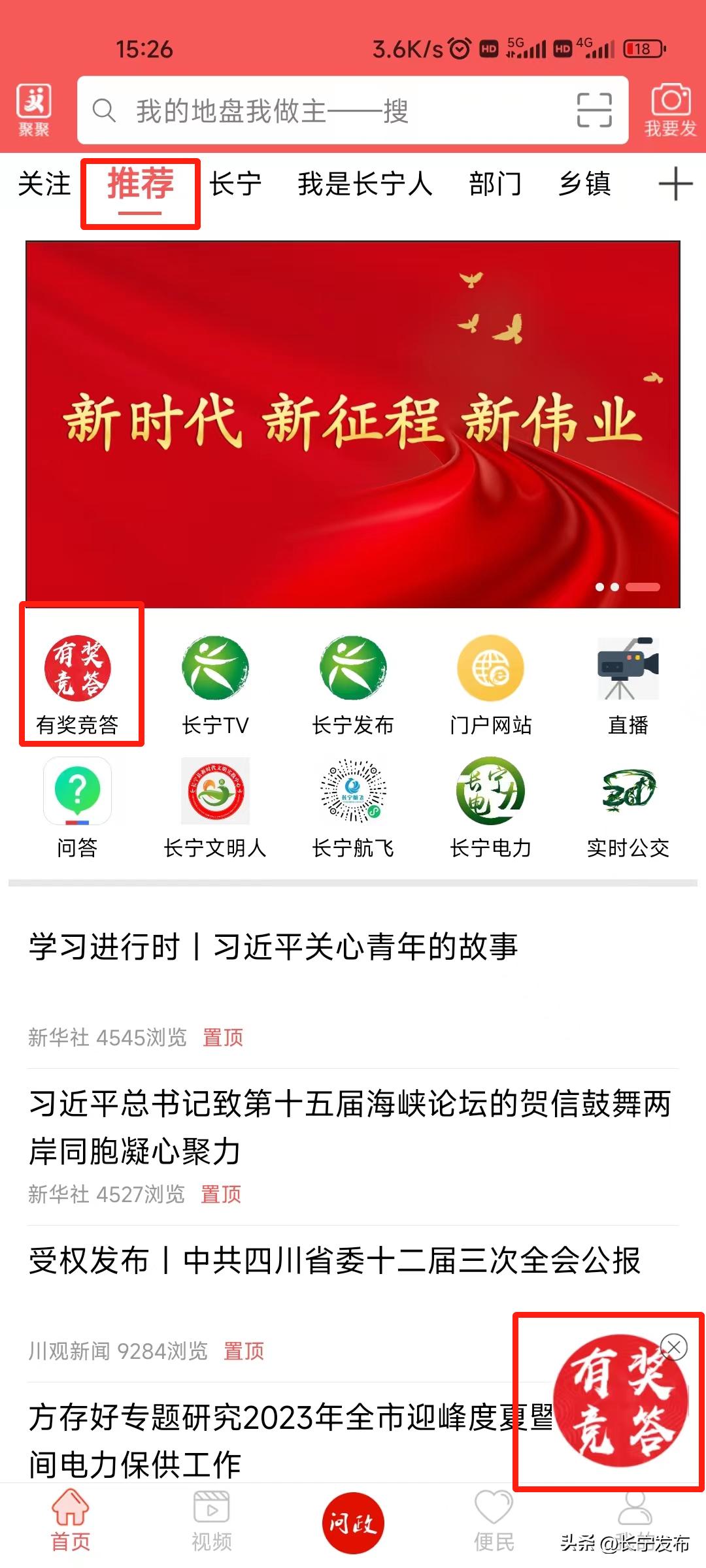Open the 长宁发布 icon

(352, 668)
